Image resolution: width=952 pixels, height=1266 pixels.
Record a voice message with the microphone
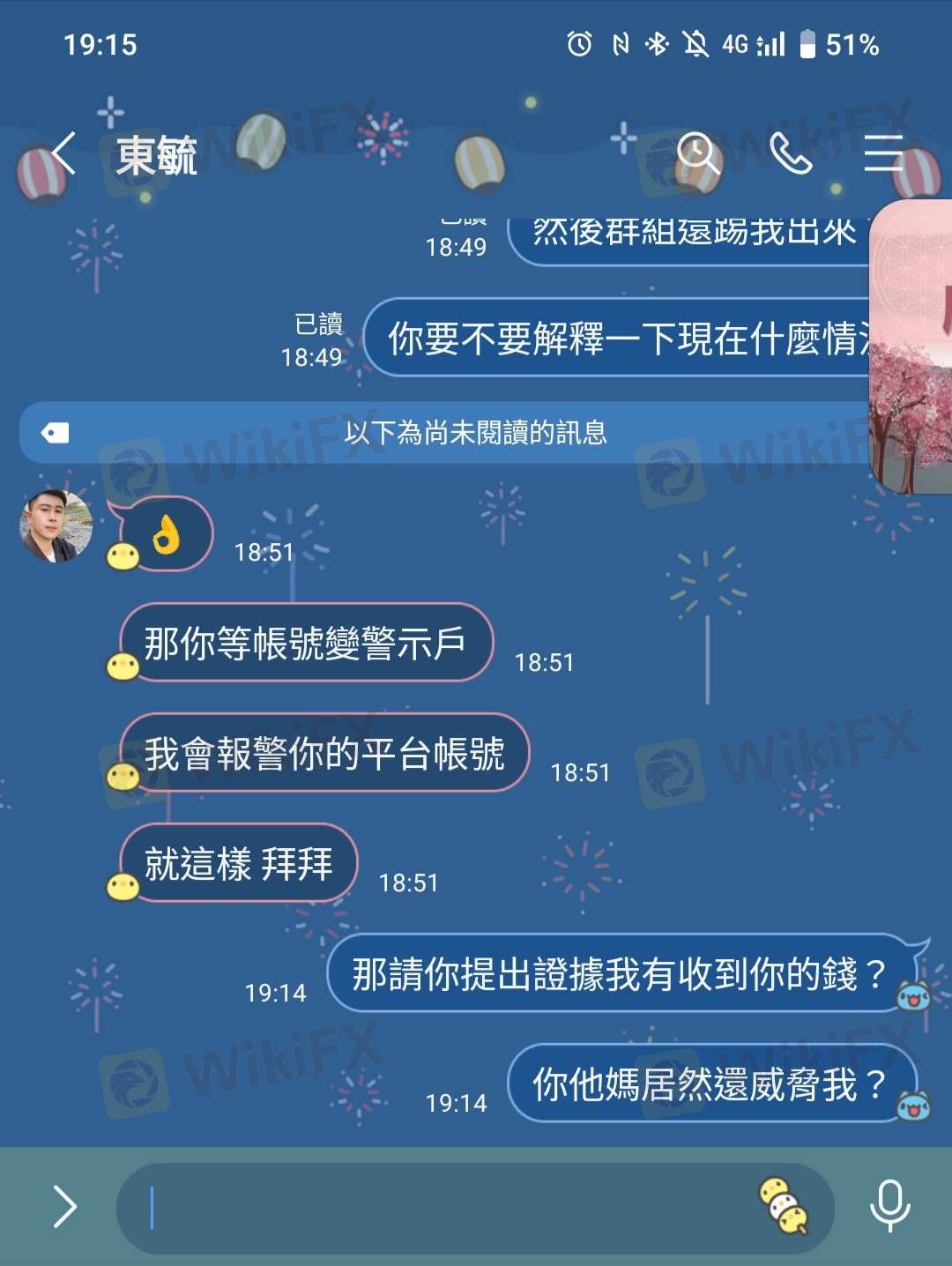click(x=889, y=1205)
